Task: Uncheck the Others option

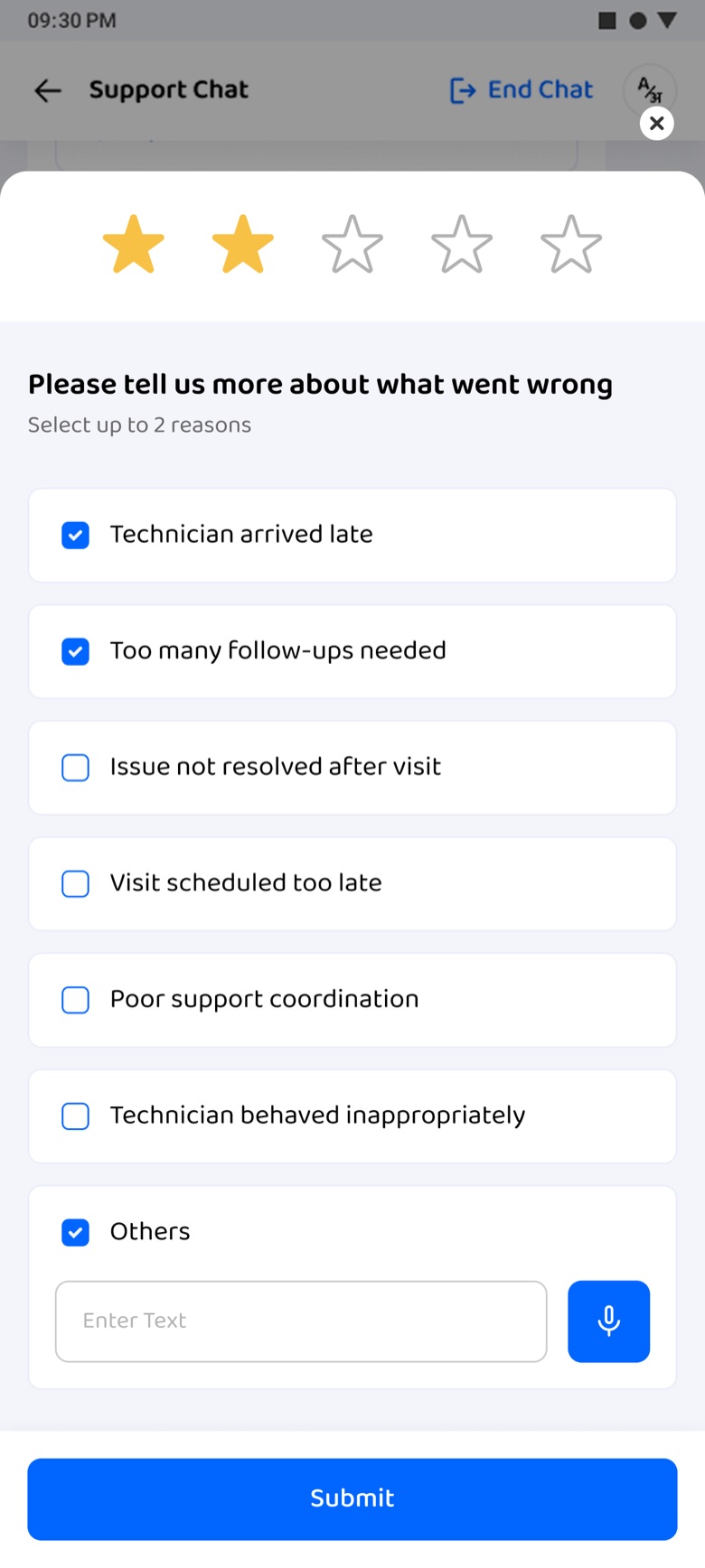Action: (76, 1232)
